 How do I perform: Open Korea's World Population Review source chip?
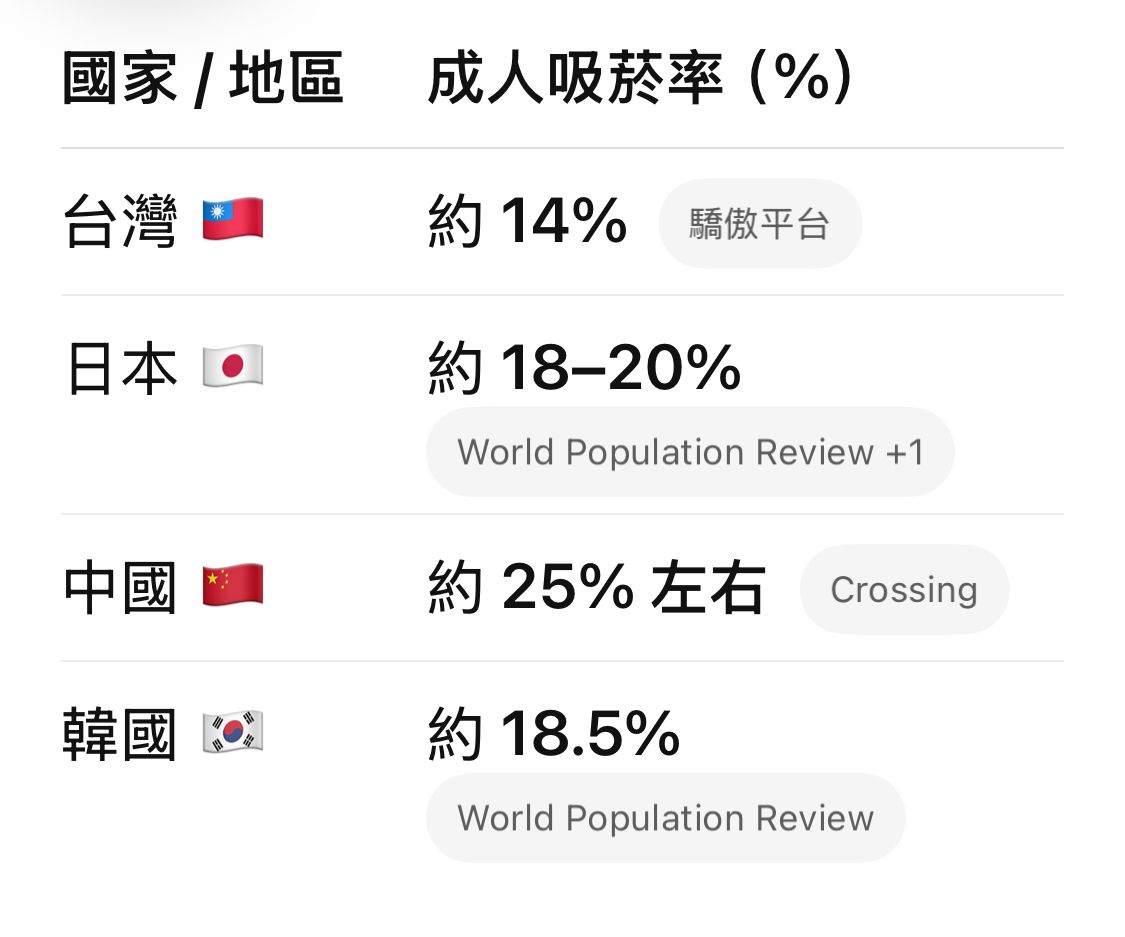click(666, 818)
